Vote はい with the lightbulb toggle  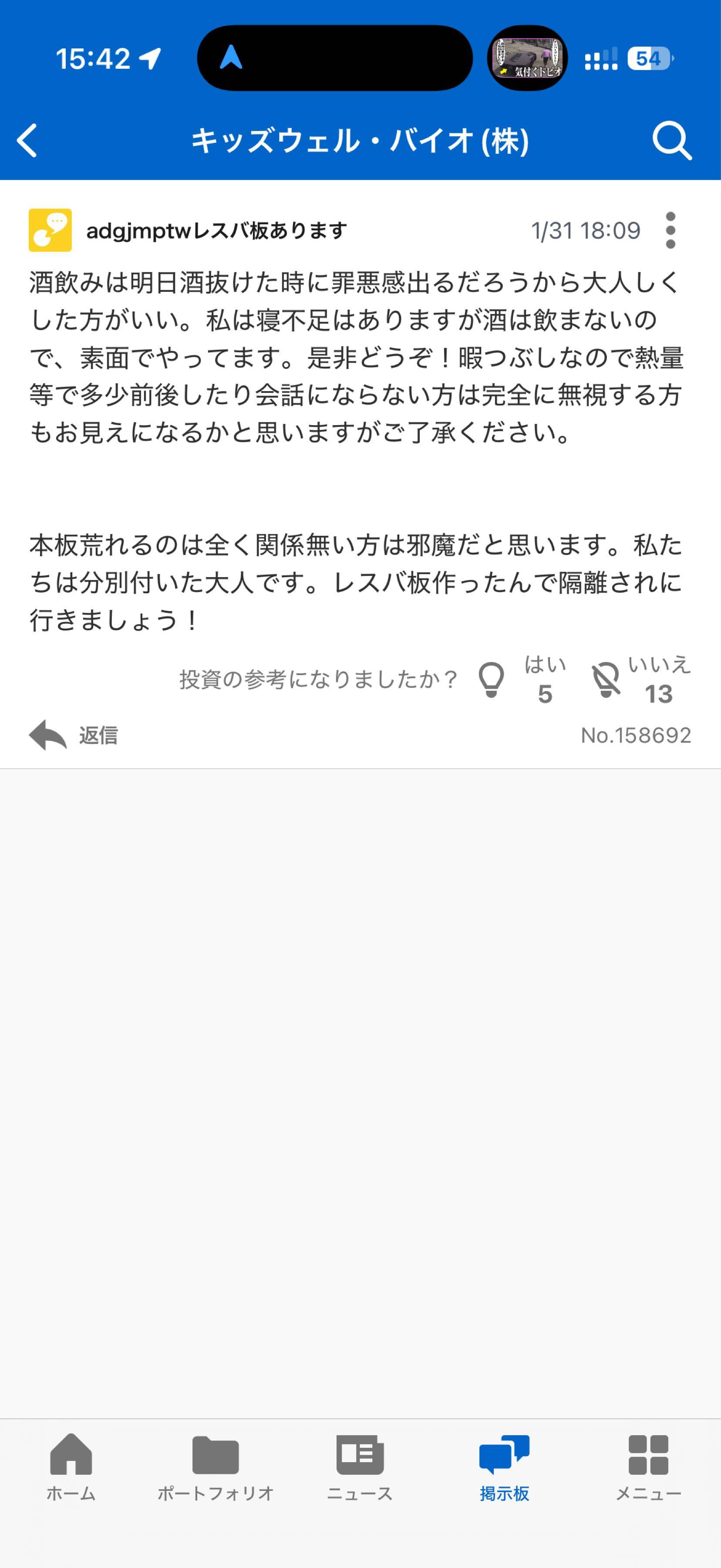[x=492, y=680]
